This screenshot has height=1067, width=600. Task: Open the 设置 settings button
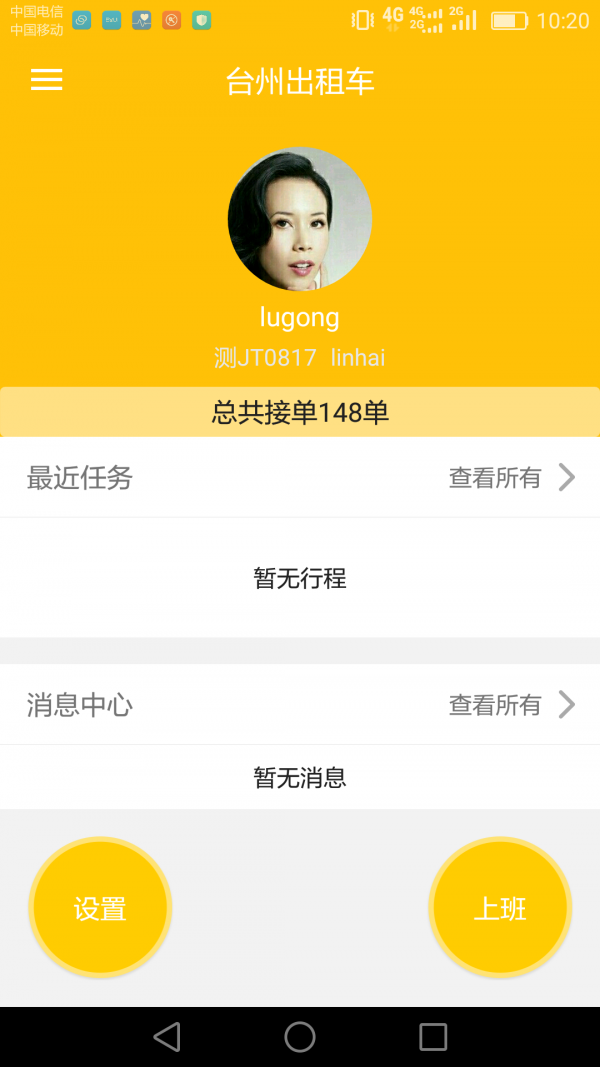click(x=100, y=908)
